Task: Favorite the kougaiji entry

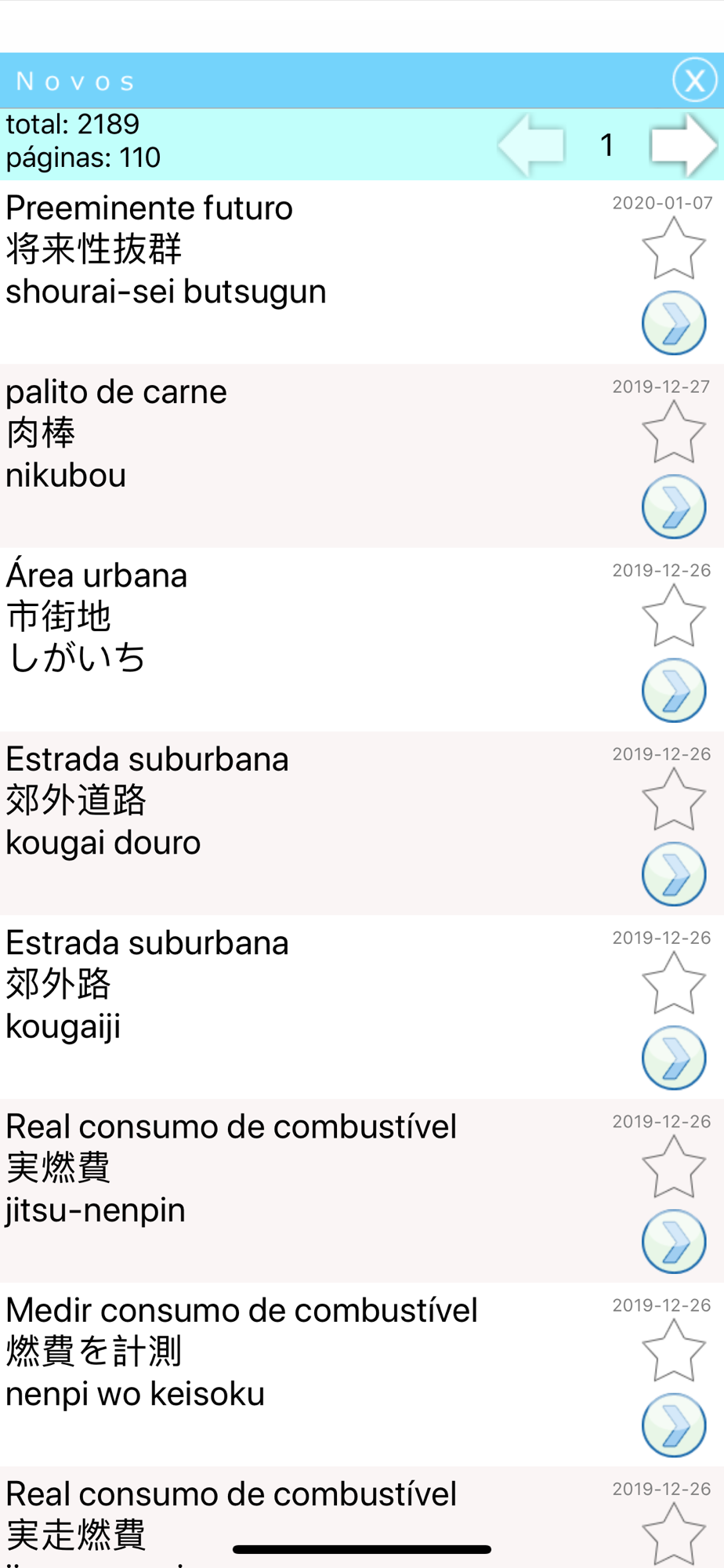Action: click(674, 982)
